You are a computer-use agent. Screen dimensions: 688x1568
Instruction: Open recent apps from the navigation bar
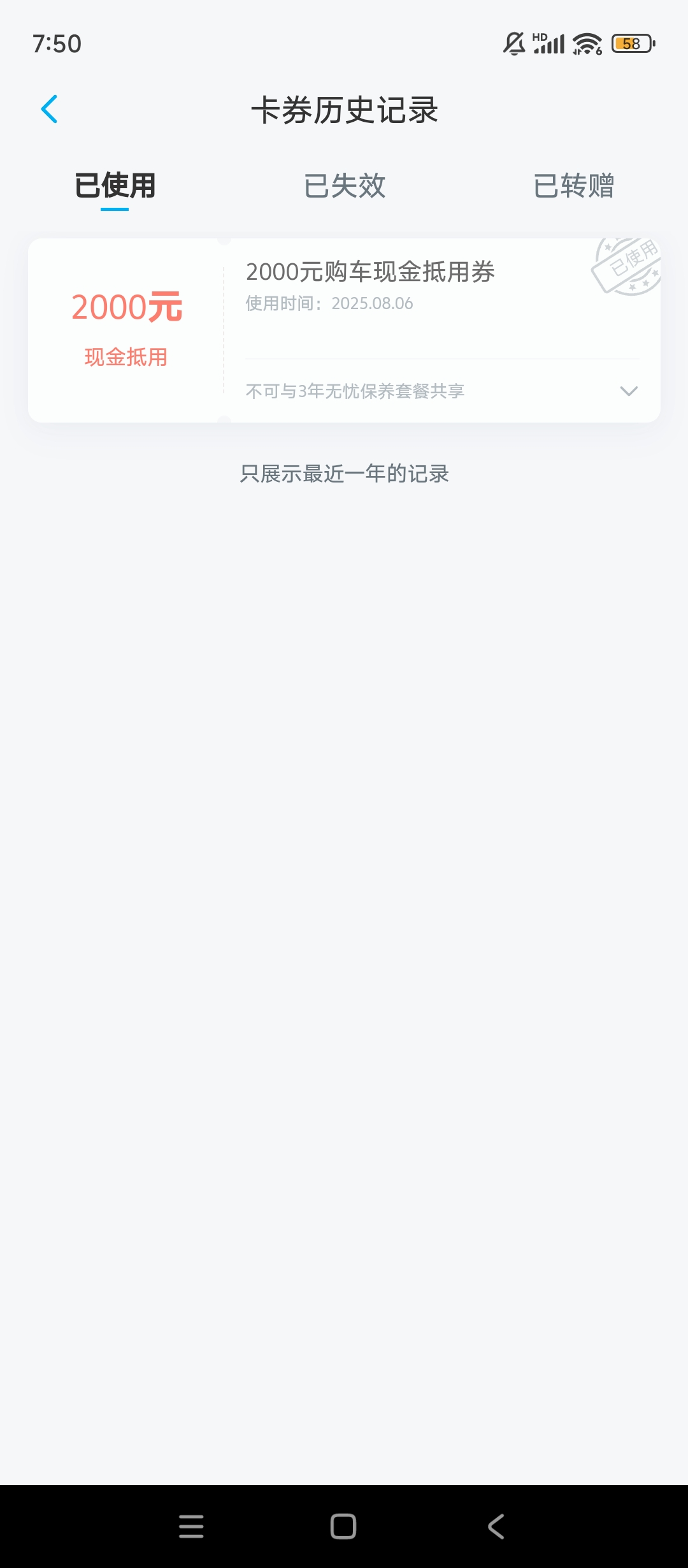(x=191, y=1527)
